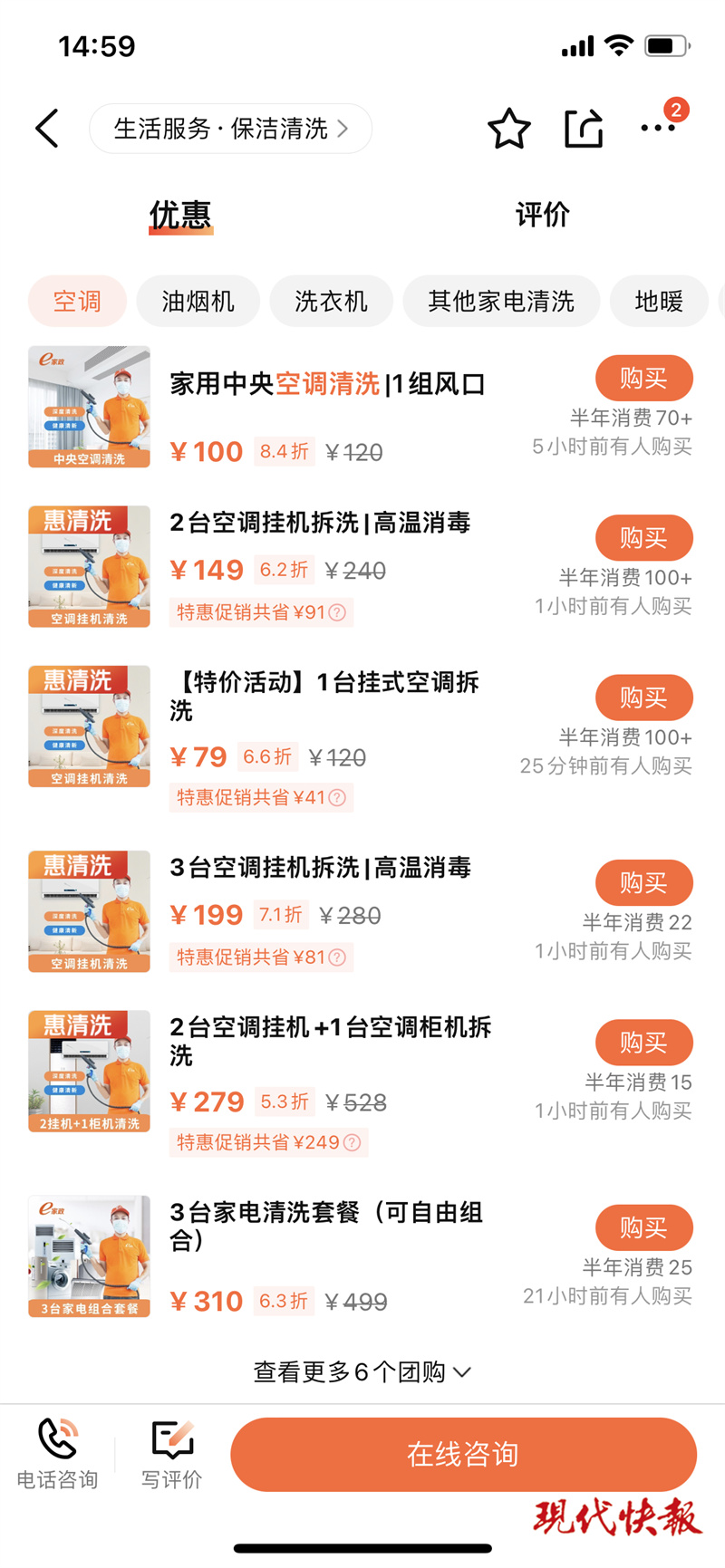Expand 查看更多6个团购
This screenshot has height=1568, width=725.
click(362, 1372)
